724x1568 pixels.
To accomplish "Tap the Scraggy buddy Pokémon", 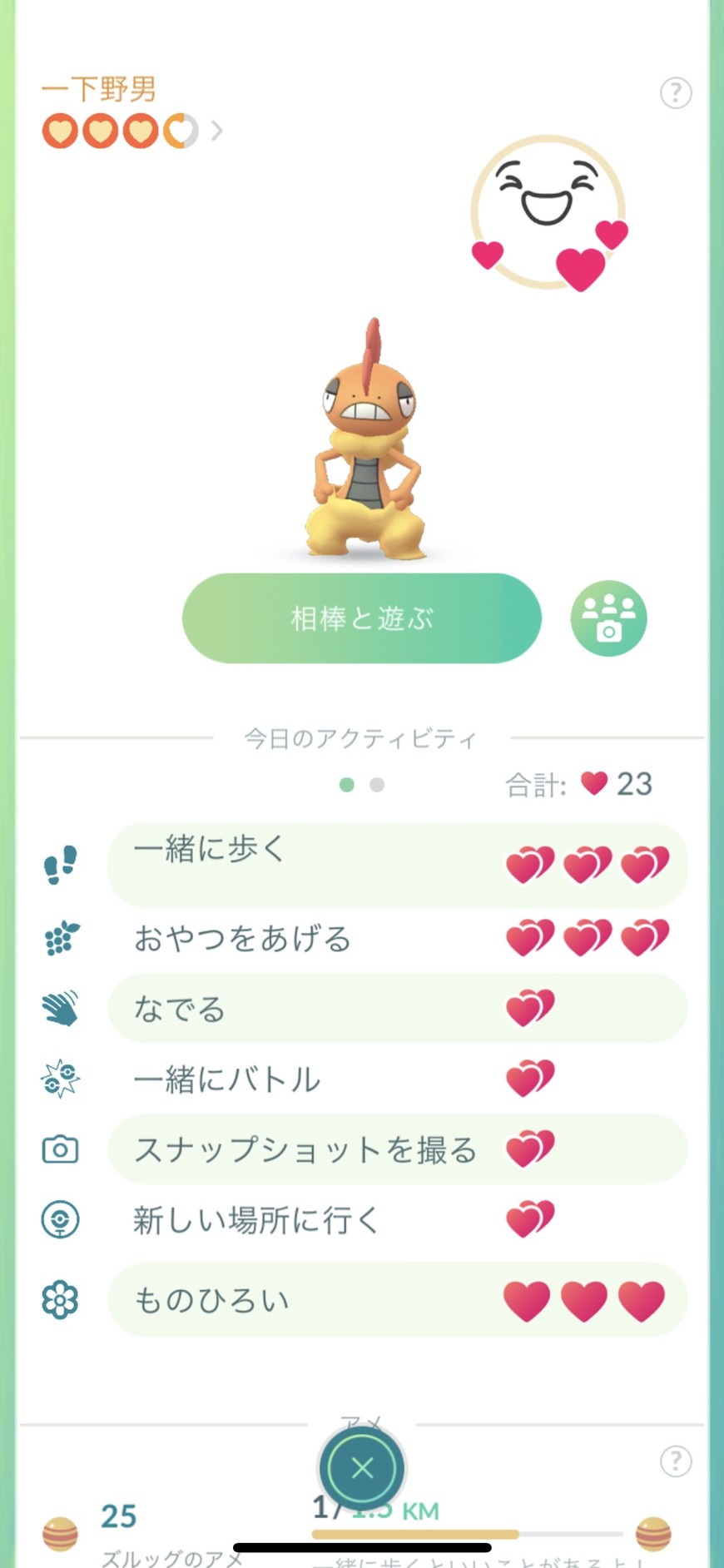I will [367, 441].
